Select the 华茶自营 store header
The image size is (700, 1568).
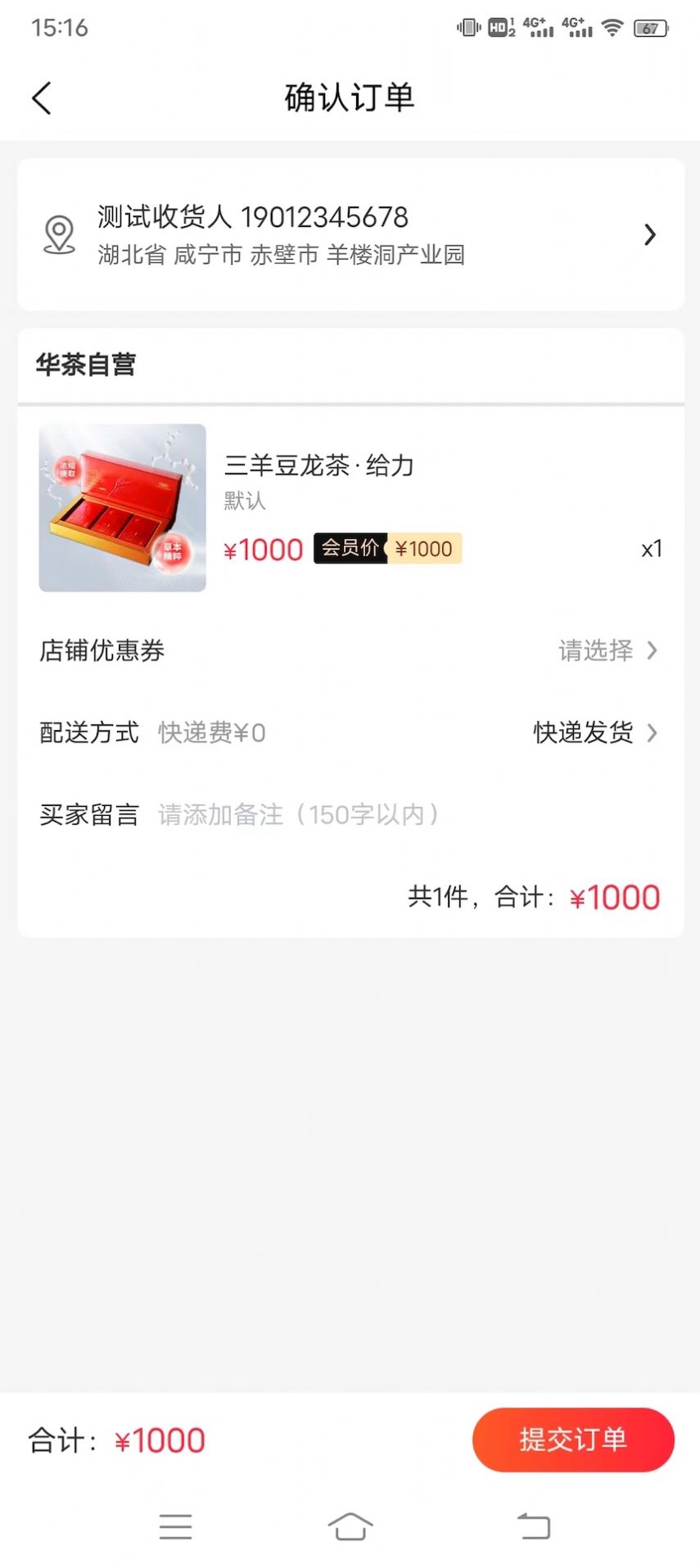point(84,366)
